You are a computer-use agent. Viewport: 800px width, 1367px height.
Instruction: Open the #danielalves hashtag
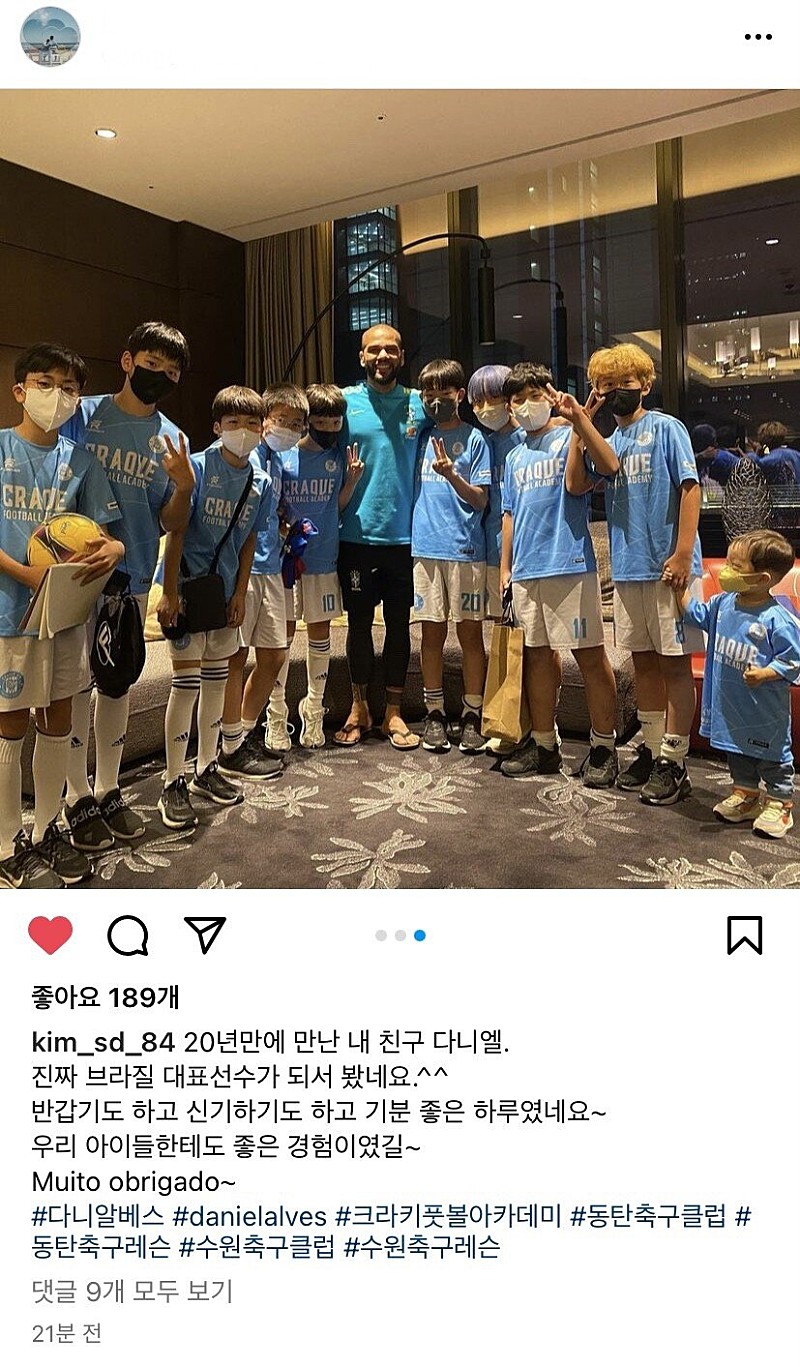pyautogui.click(x=250, y=1216)
